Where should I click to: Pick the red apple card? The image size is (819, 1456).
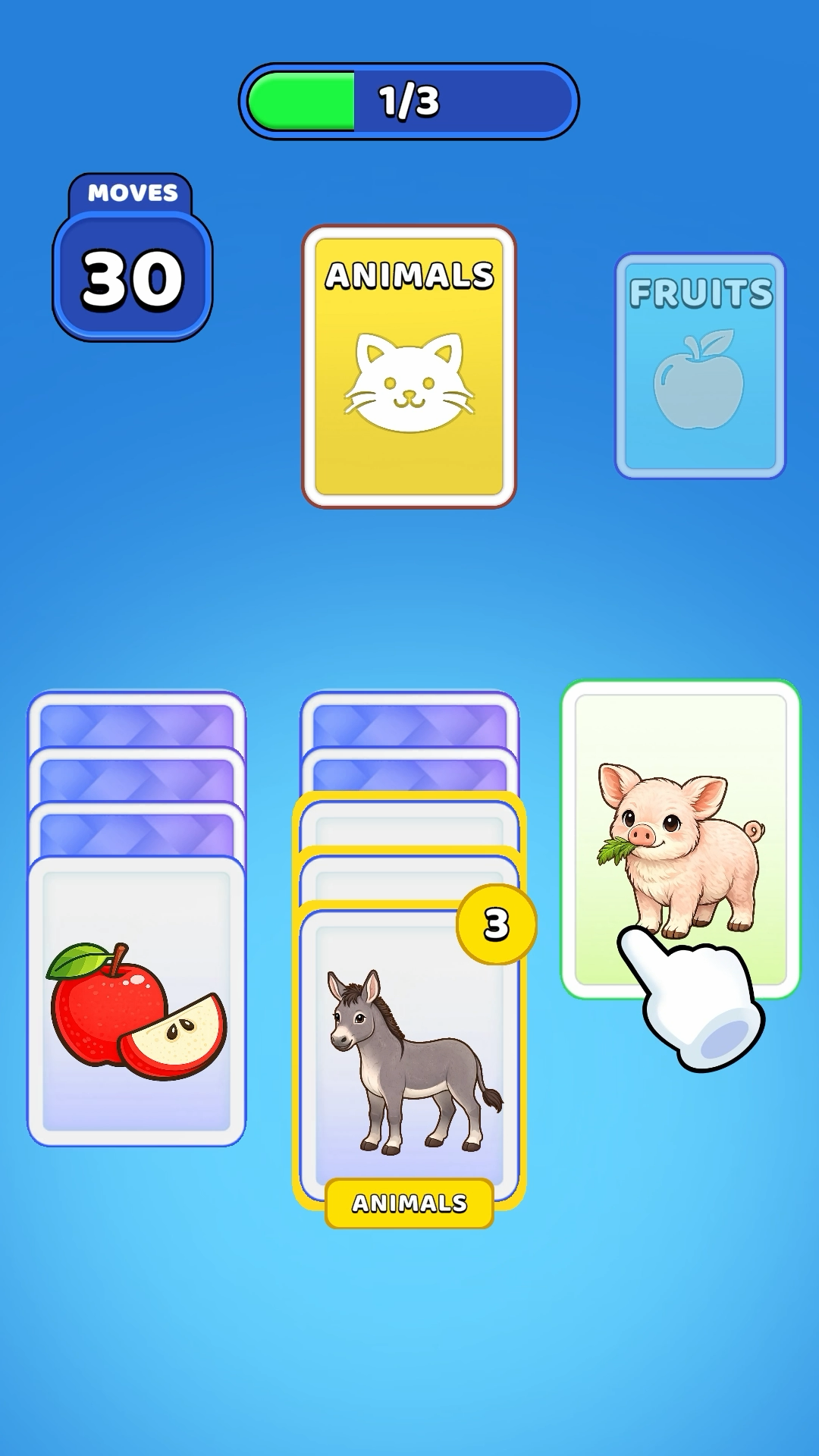(136, 1001)
